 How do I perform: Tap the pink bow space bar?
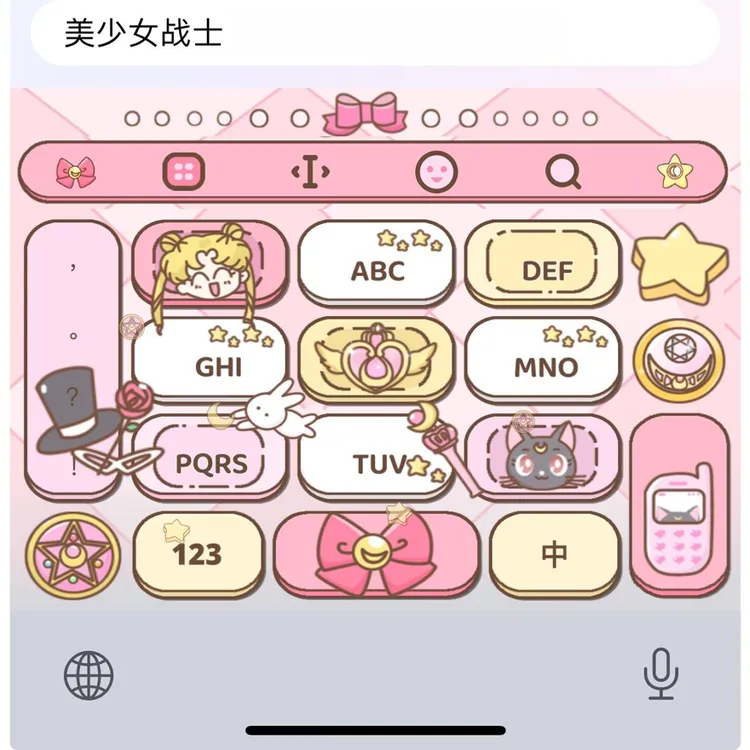click(376, 554)
